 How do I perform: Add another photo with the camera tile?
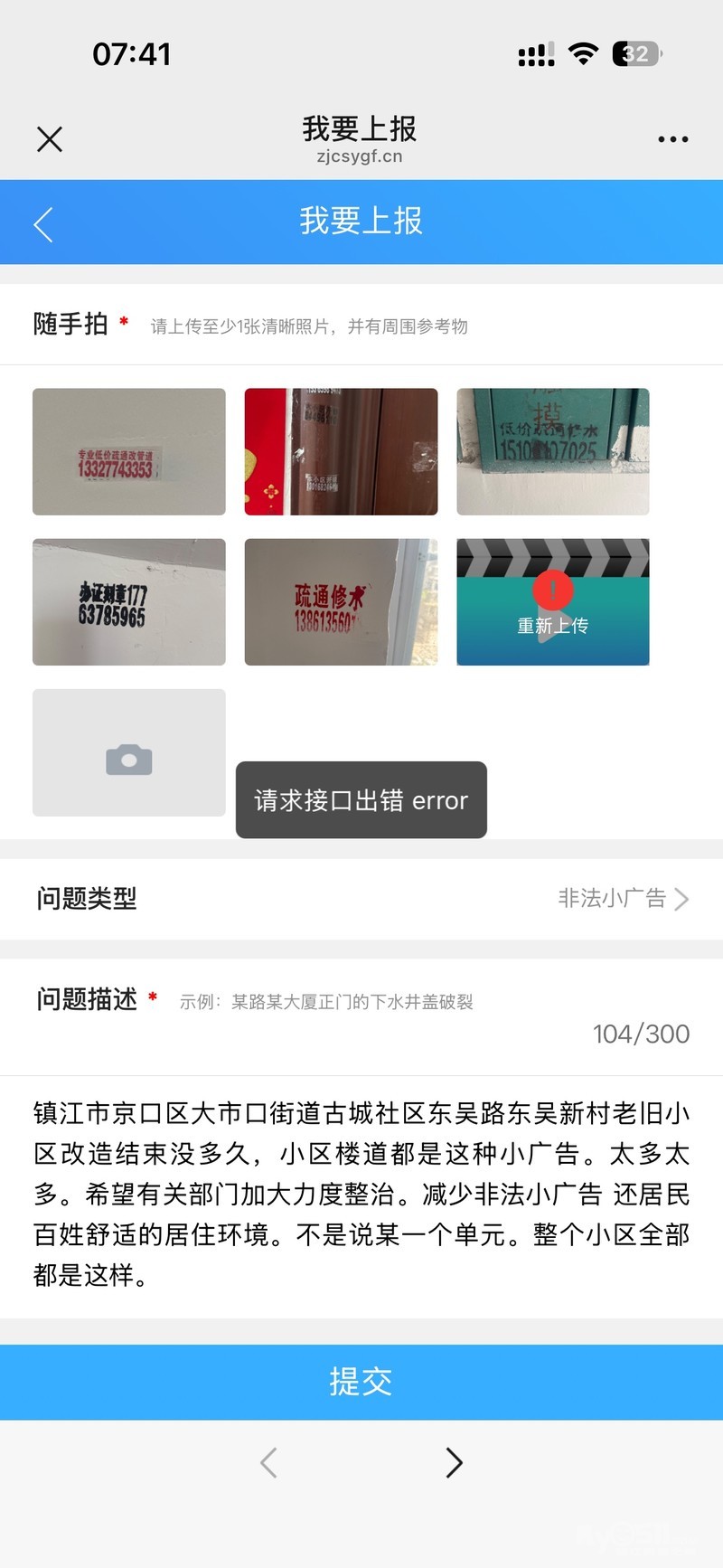pyautogui.click(x=129, y=752)
